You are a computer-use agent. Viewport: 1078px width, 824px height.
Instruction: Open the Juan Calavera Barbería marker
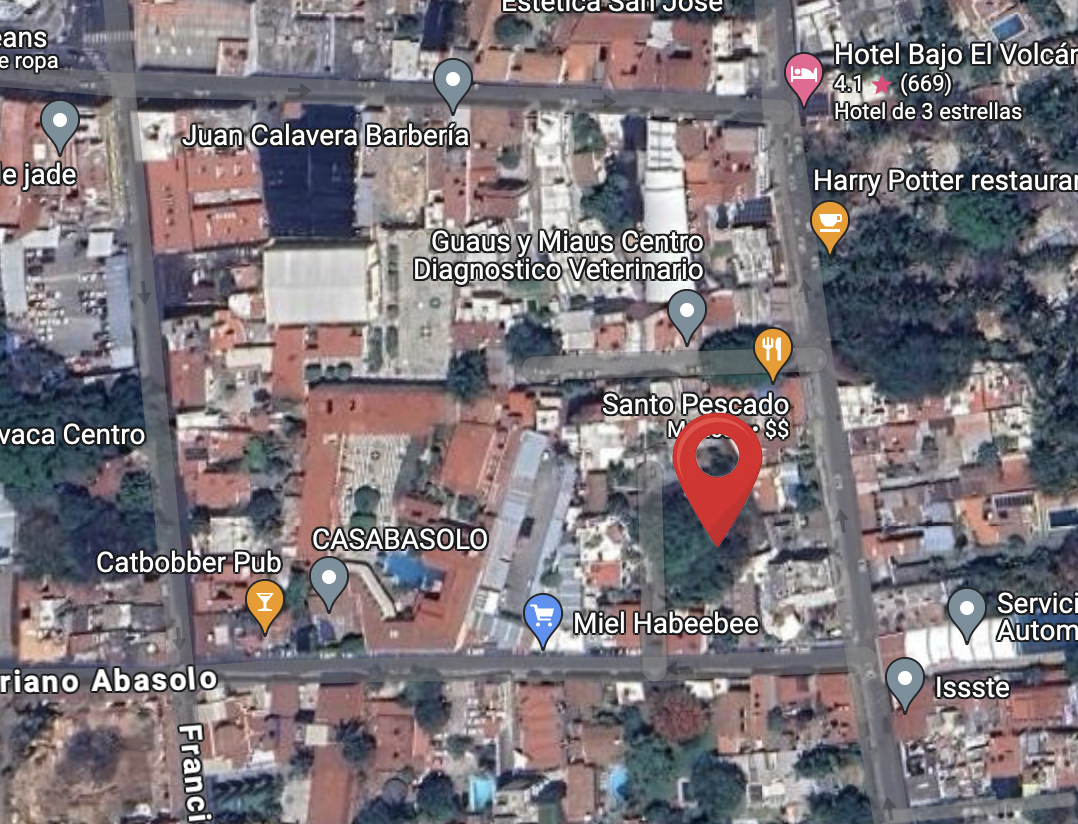(453, 85)
